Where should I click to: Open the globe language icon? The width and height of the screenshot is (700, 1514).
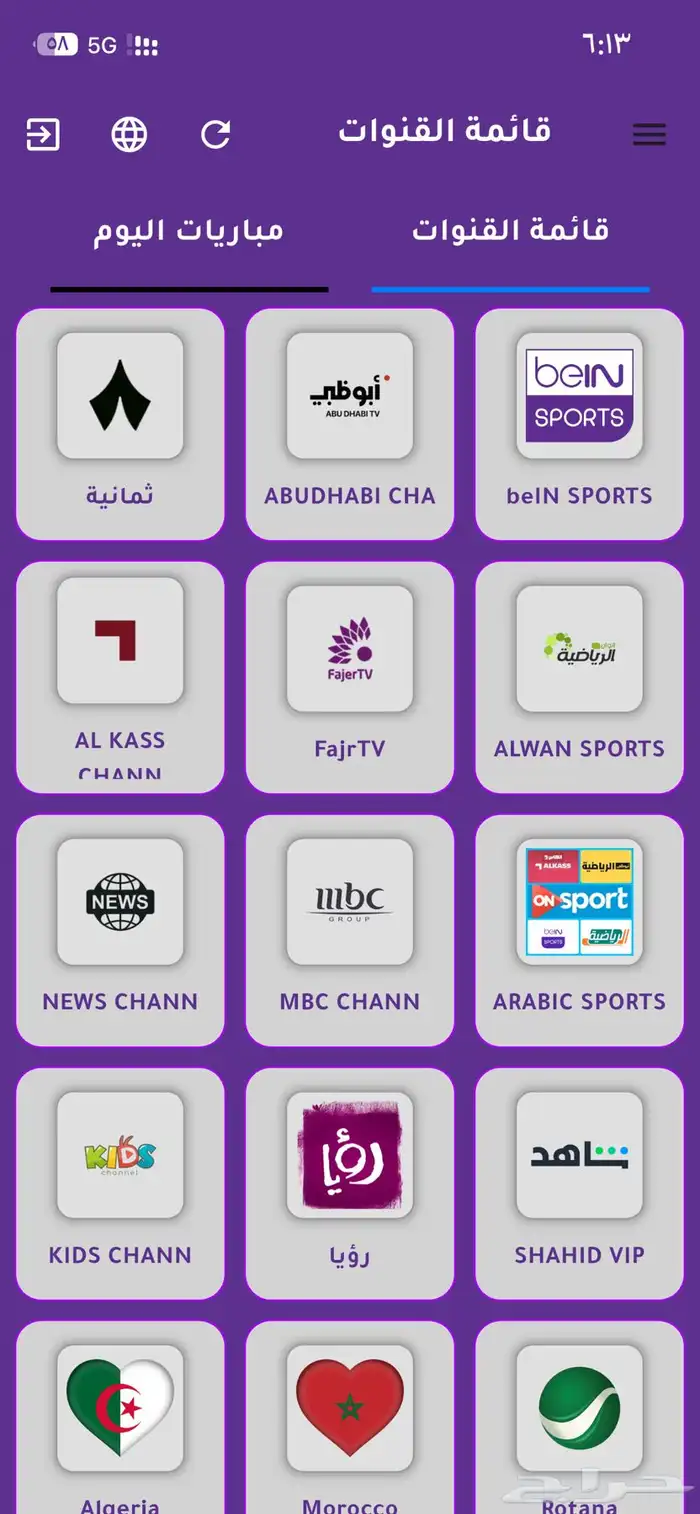(x=129, y=134)
